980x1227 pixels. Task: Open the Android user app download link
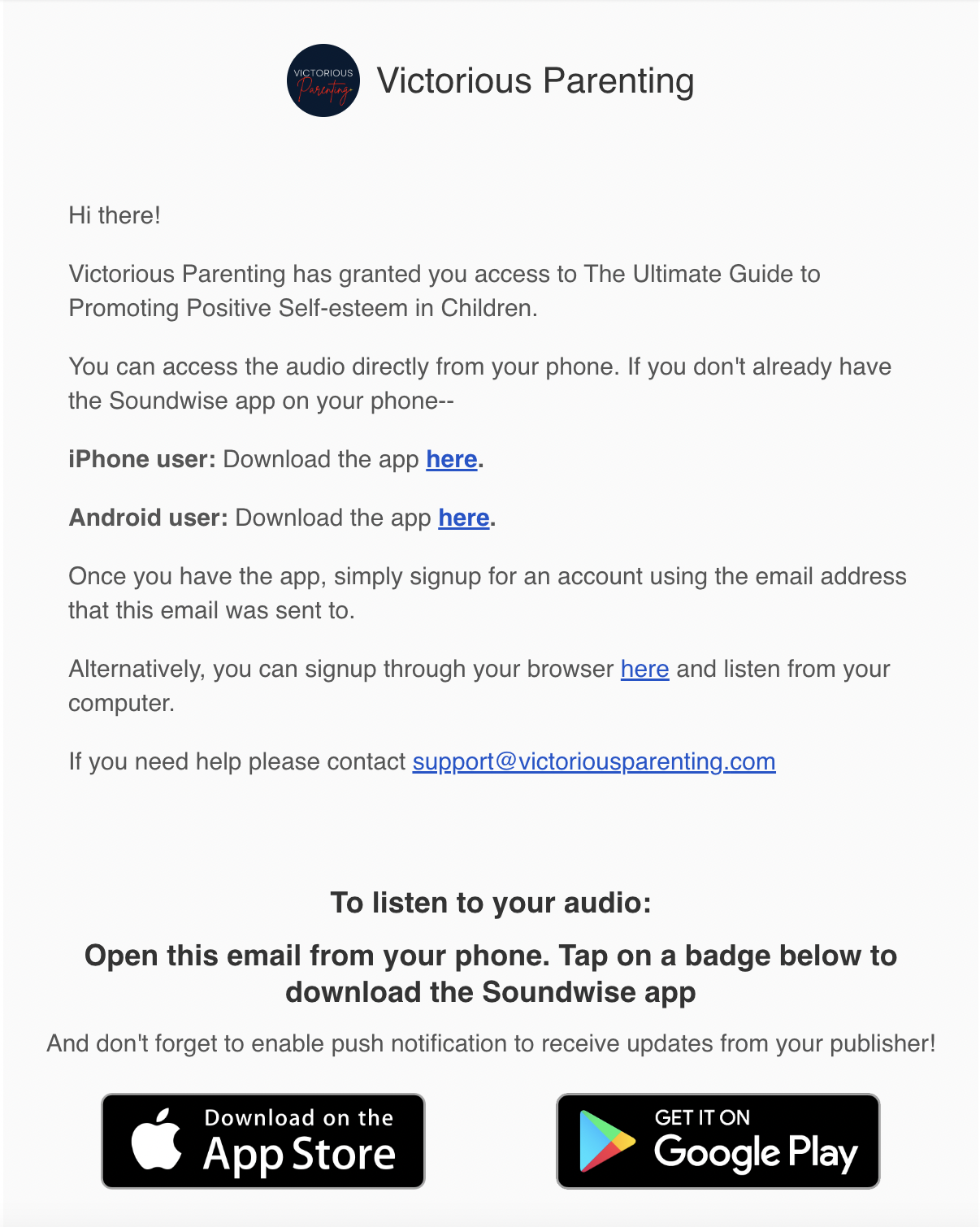click(x=463, y=518)
